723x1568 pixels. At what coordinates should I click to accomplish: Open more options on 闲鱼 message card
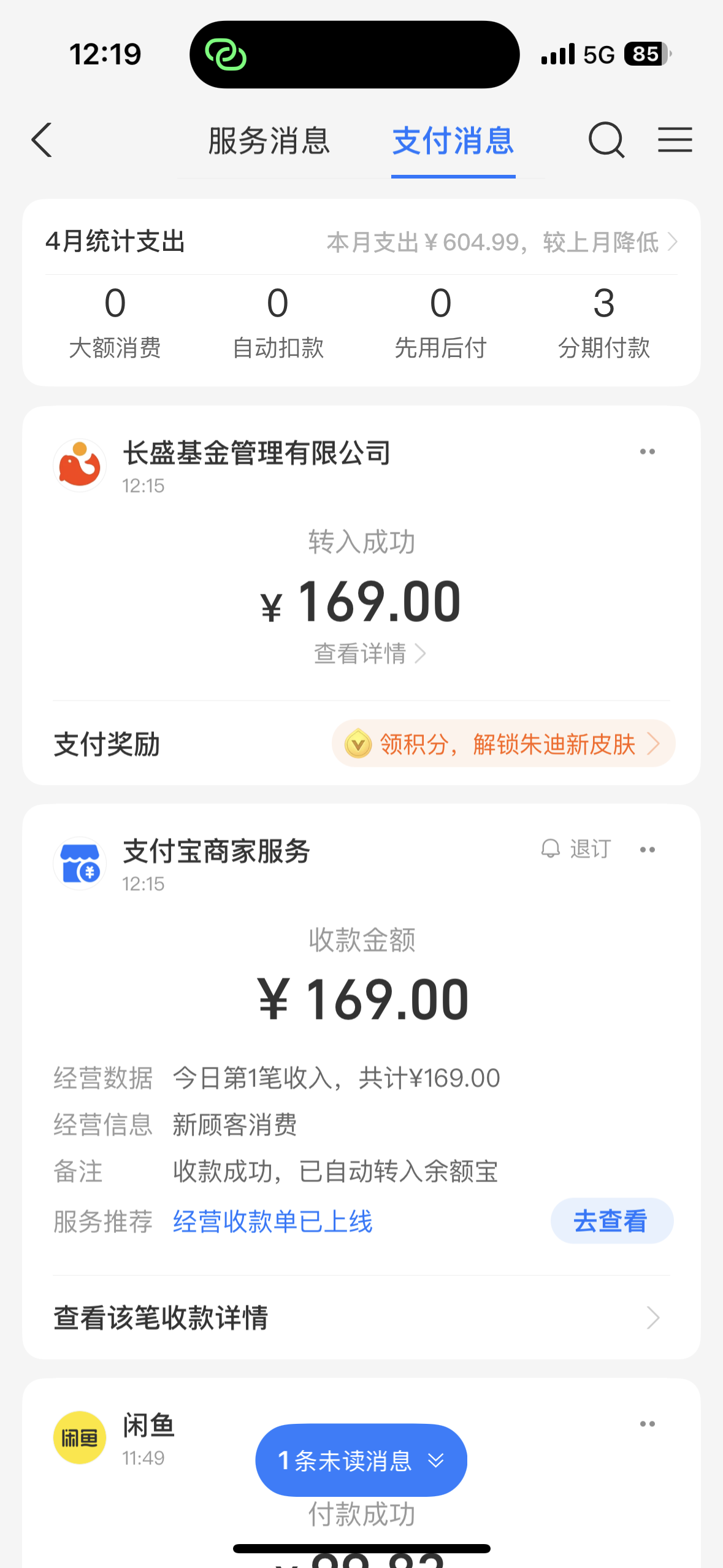pos(647,1423)
